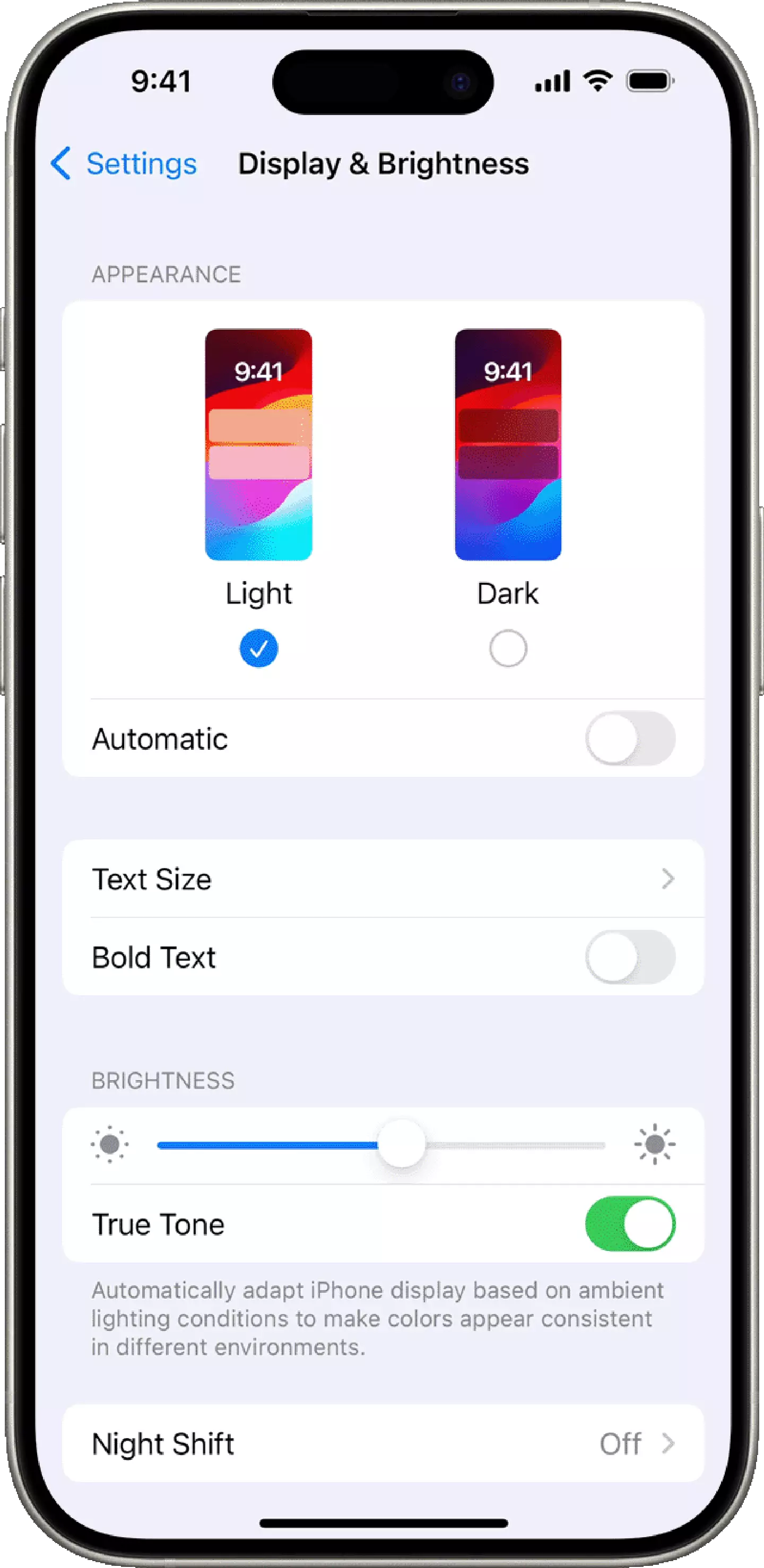Disable True Tone
Screen dimensions: 764x1568
[631, 1223]
